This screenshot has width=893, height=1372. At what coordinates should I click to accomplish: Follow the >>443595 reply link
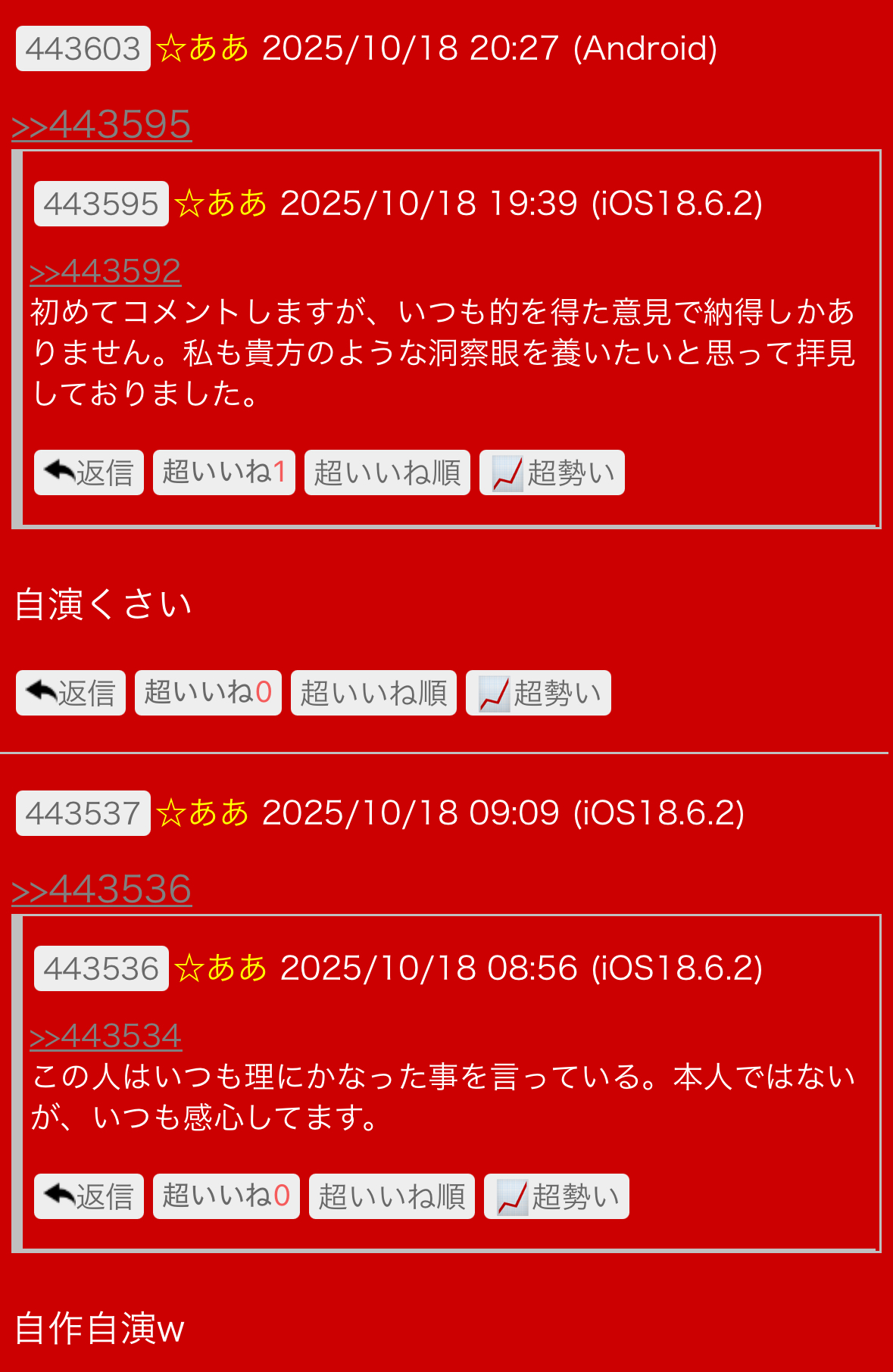(101, 125)
